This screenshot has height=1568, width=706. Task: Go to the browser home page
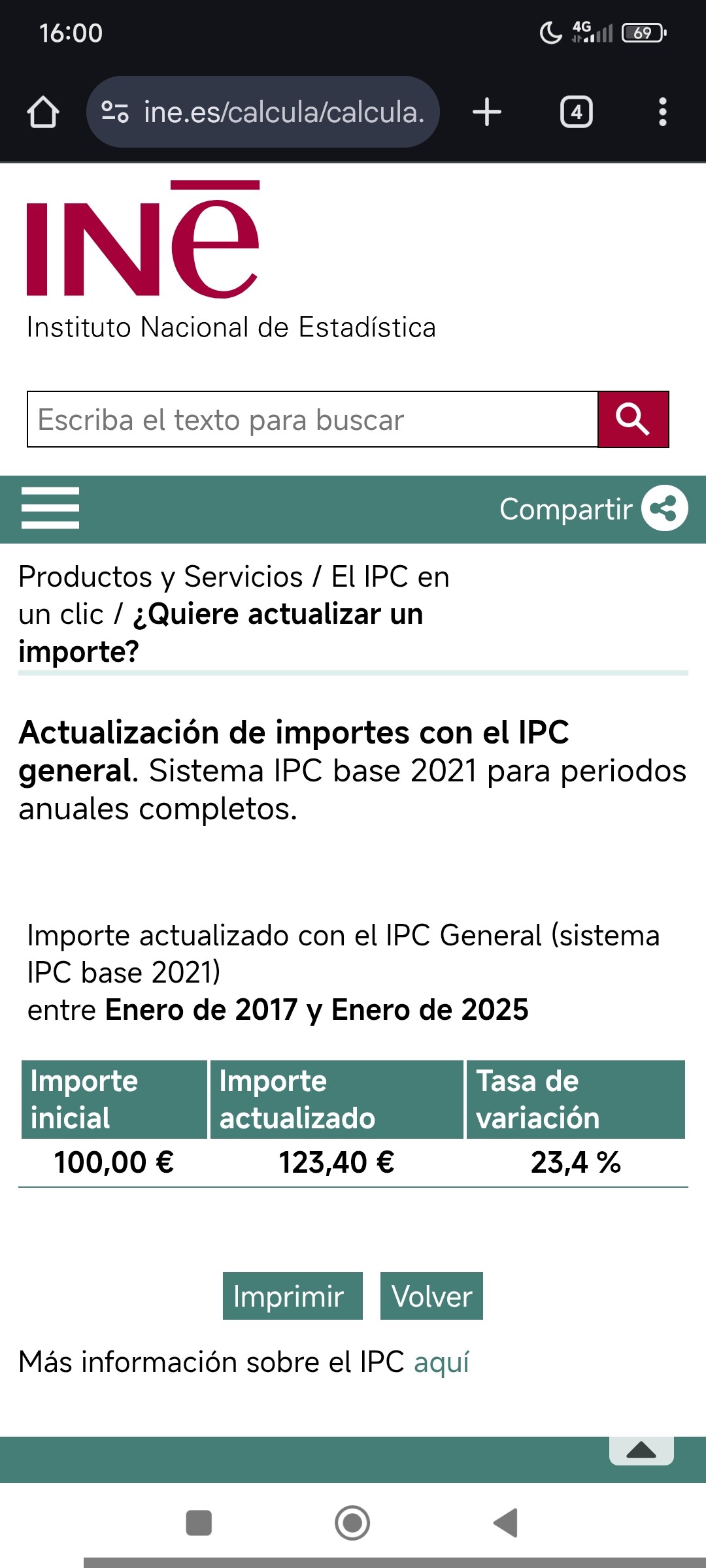[x=43, y=112]
